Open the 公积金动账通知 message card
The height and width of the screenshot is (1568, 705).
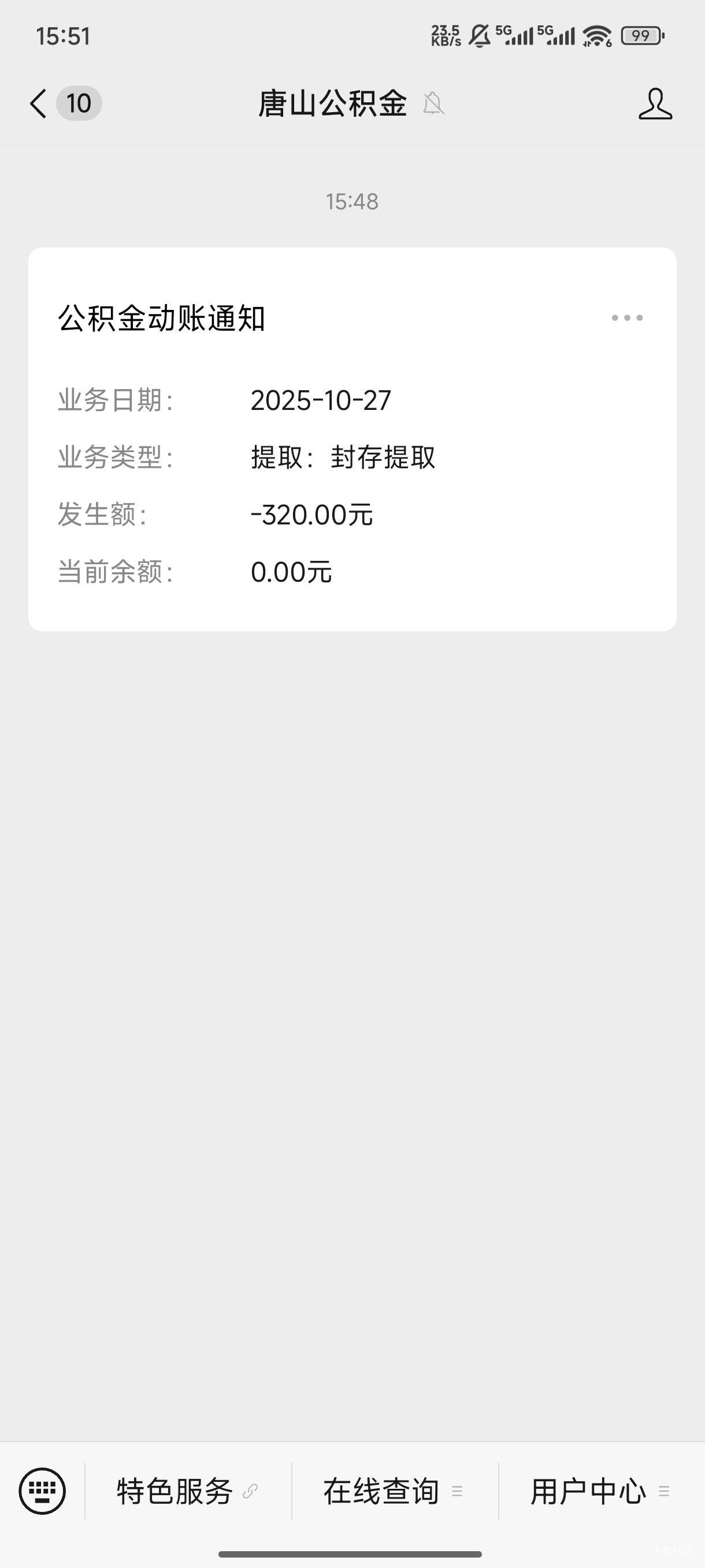click(x=352, y=439)
